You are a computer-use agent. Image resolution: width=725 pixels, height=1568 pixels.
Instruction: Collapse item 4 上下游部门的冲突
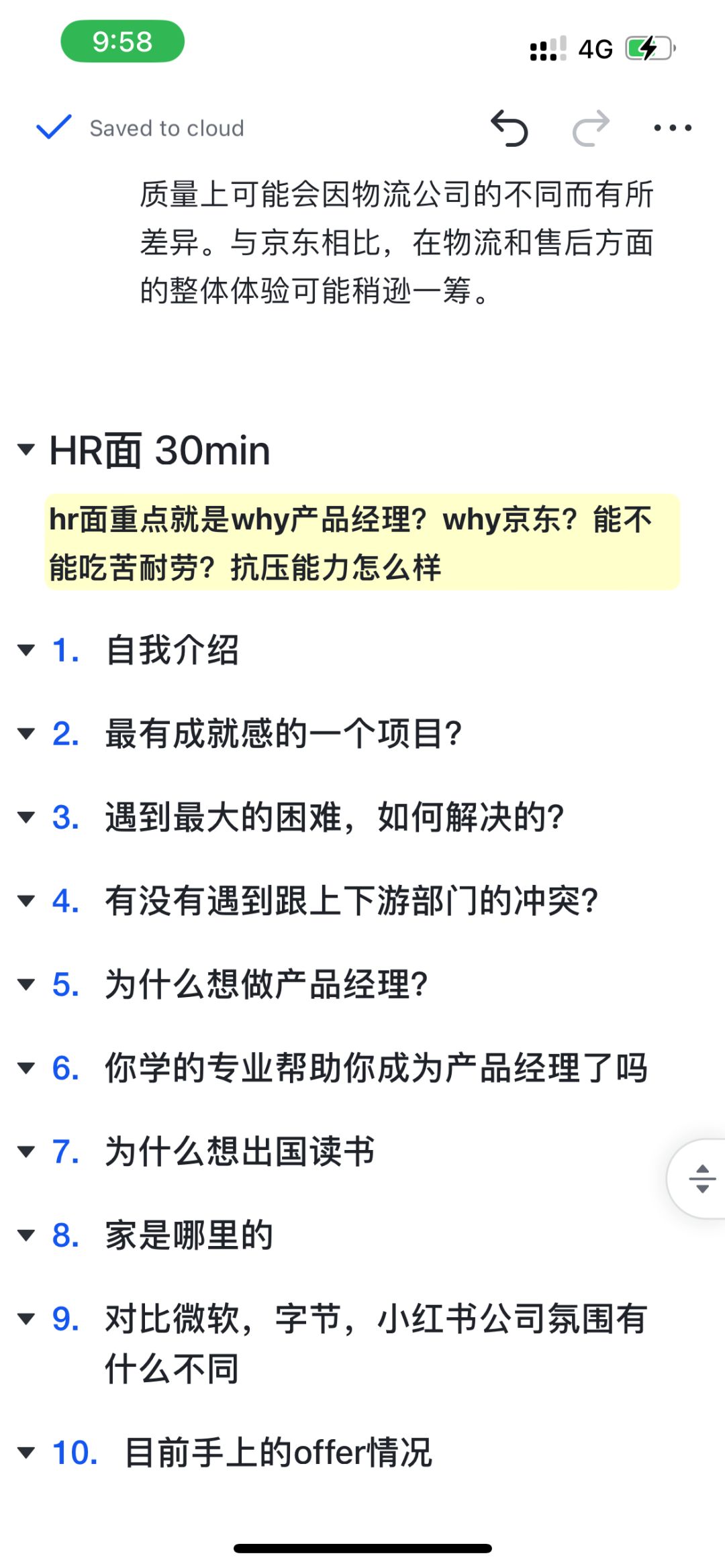coord(26,900)
